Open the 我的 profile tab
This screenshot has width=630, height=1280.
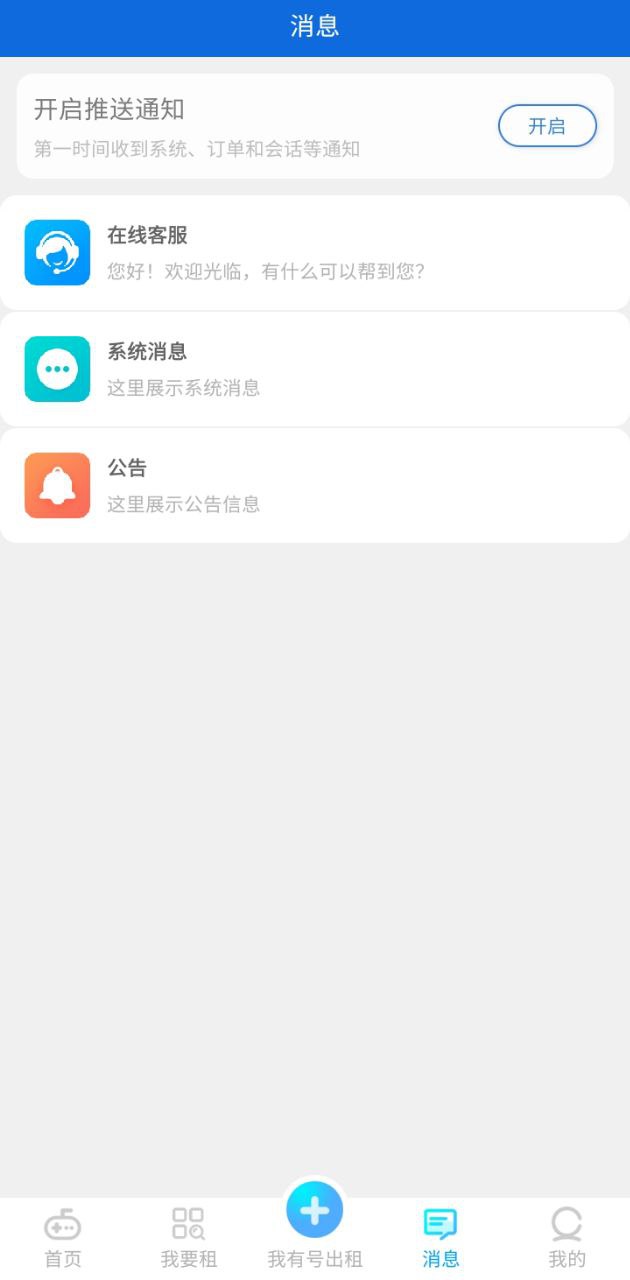[x=567, y=1238]
